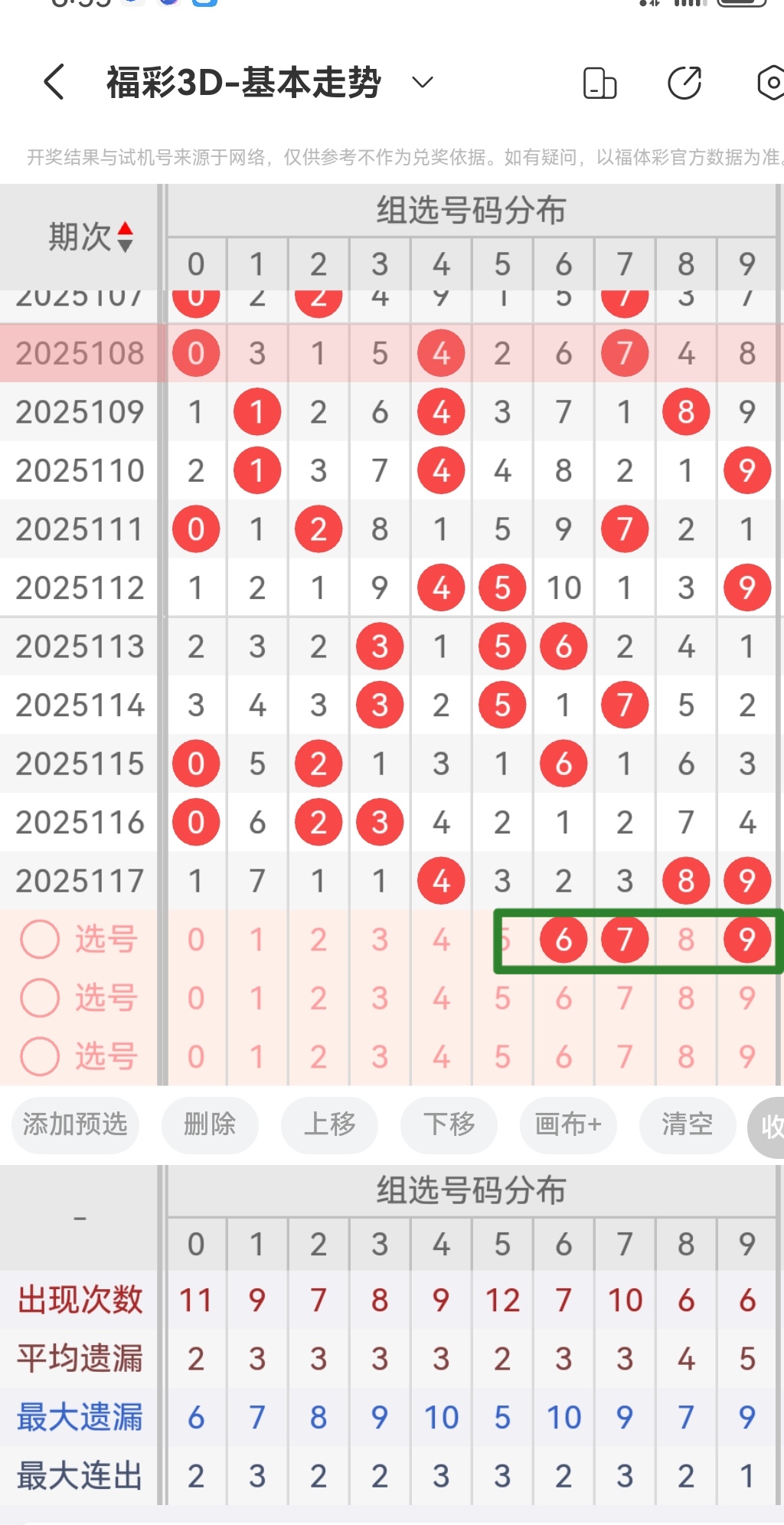Tap the 清空 clear icon button
The width and height of the screenshot is (784, 1525).
(686, 1125)
